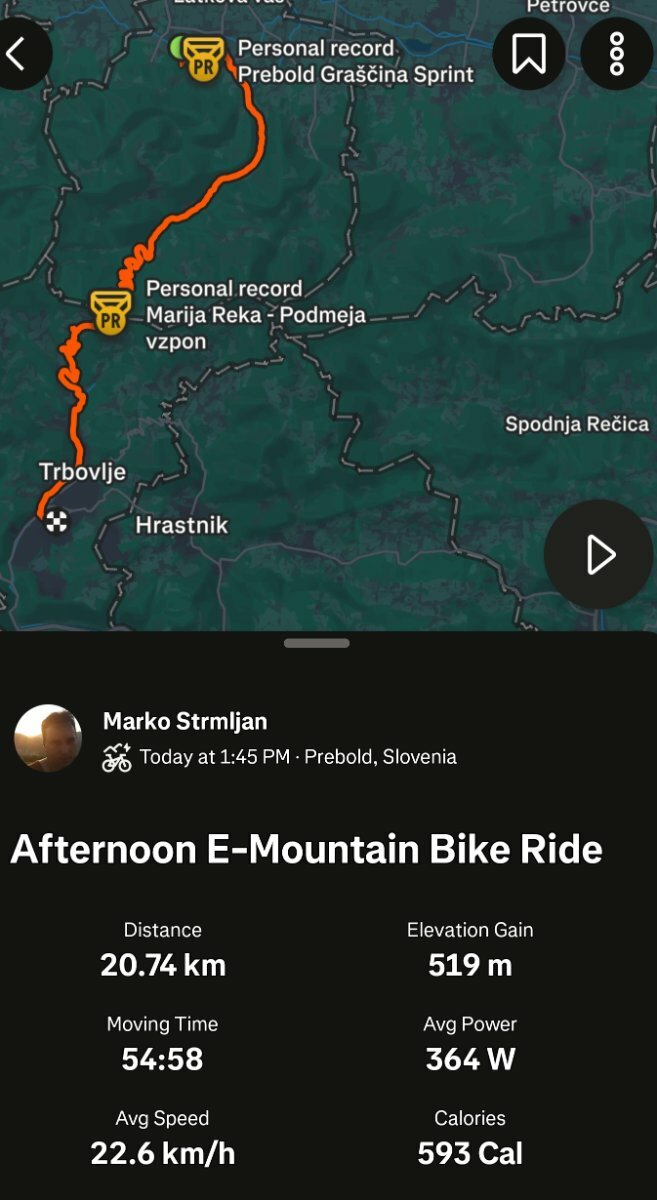Open Marko Strmljan's profile picture

point(48,738)
